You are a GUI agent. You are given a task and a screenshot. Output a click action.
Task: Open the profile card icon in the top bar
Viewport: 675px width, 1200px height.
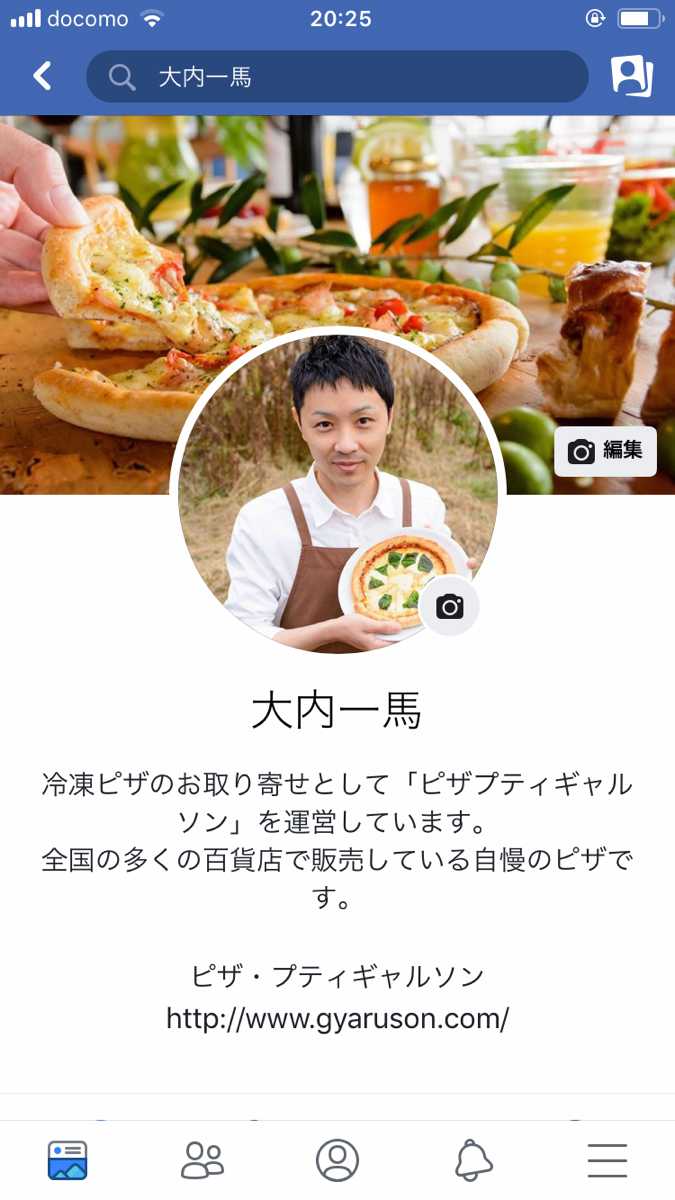(x=631, y=77)
